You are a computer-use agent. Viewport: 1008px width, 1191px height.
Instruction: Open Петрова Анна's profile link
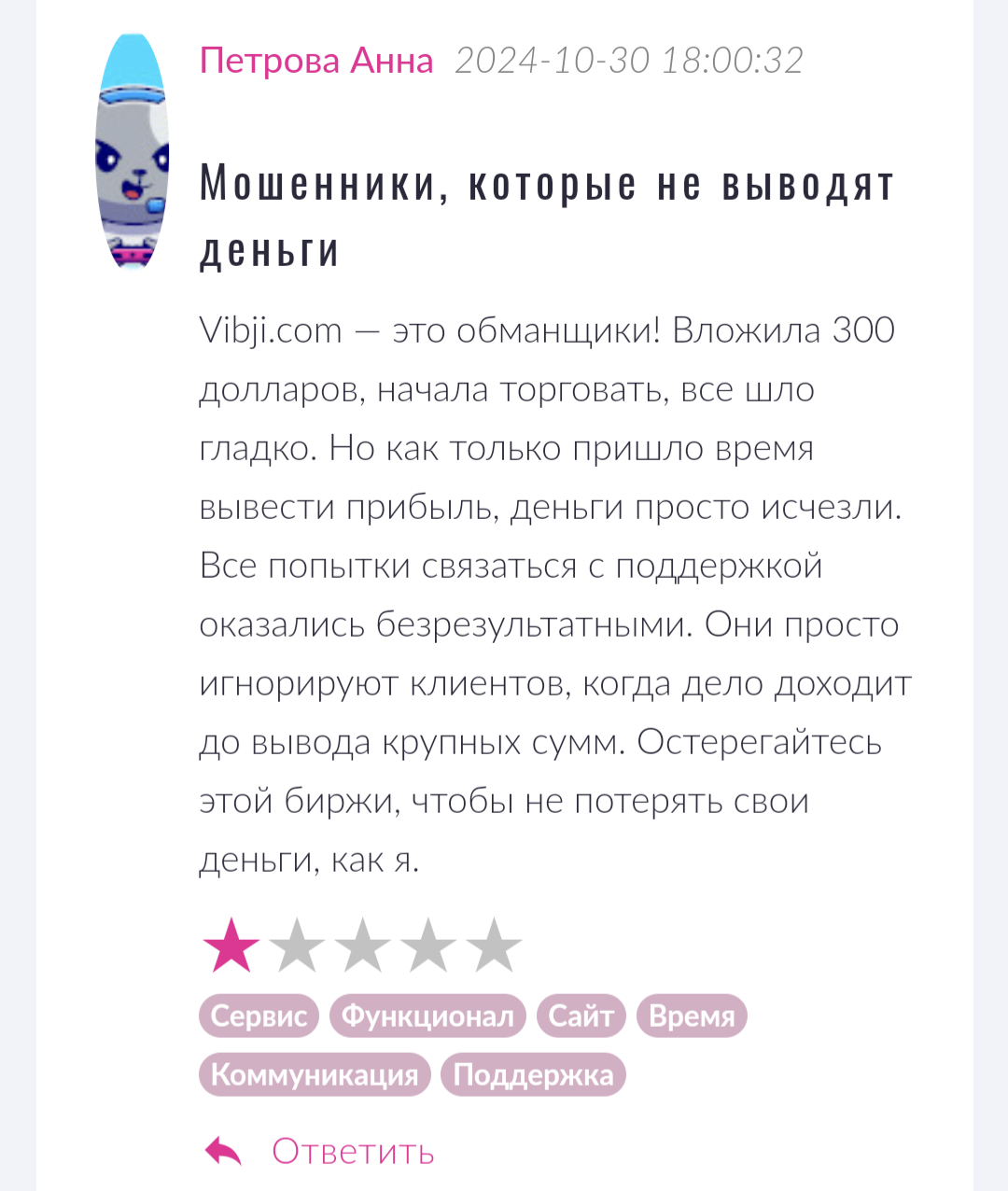tap(316, 61)
